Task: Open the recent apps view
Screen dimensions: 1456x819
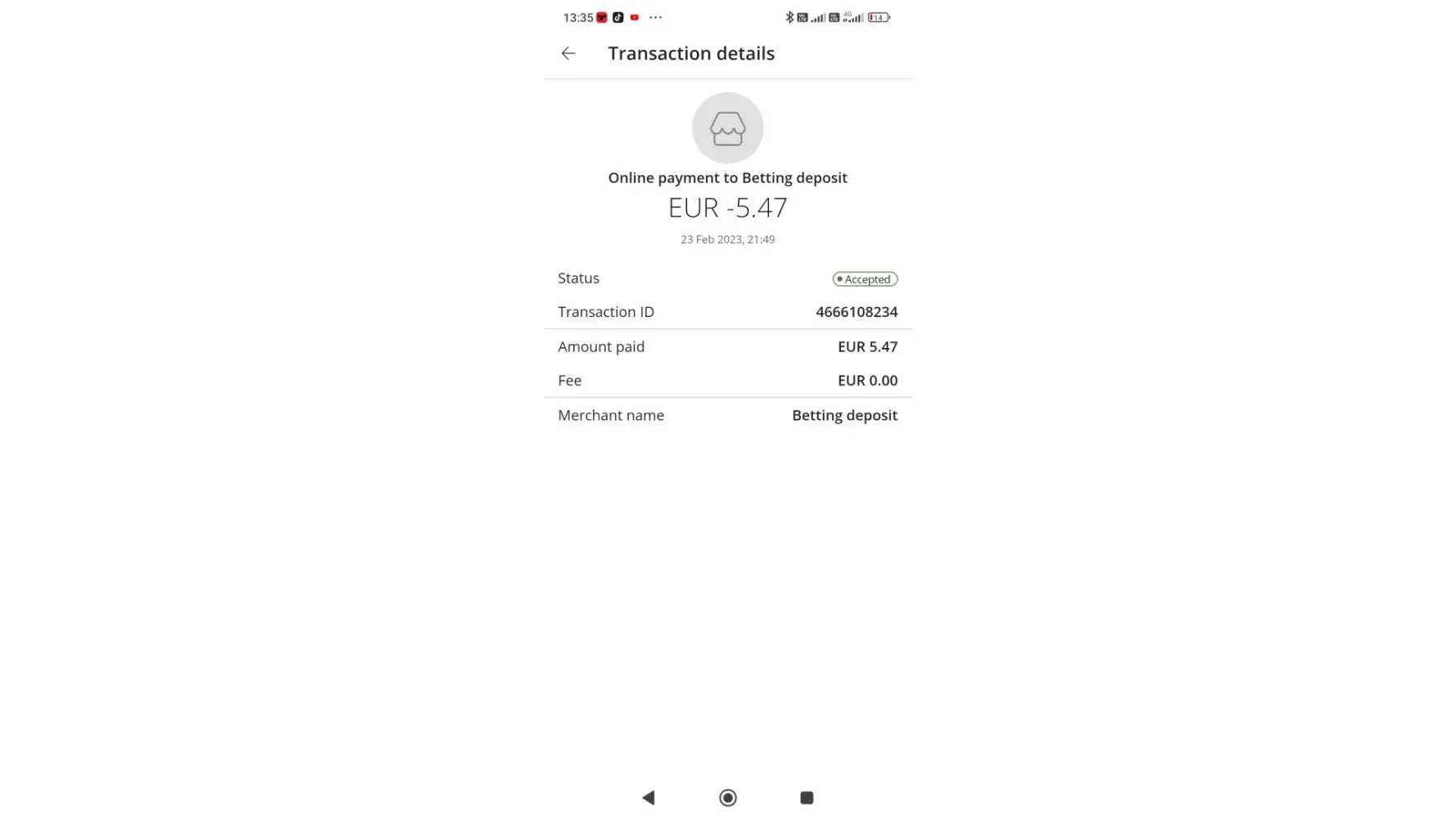Action: point(807,798)
